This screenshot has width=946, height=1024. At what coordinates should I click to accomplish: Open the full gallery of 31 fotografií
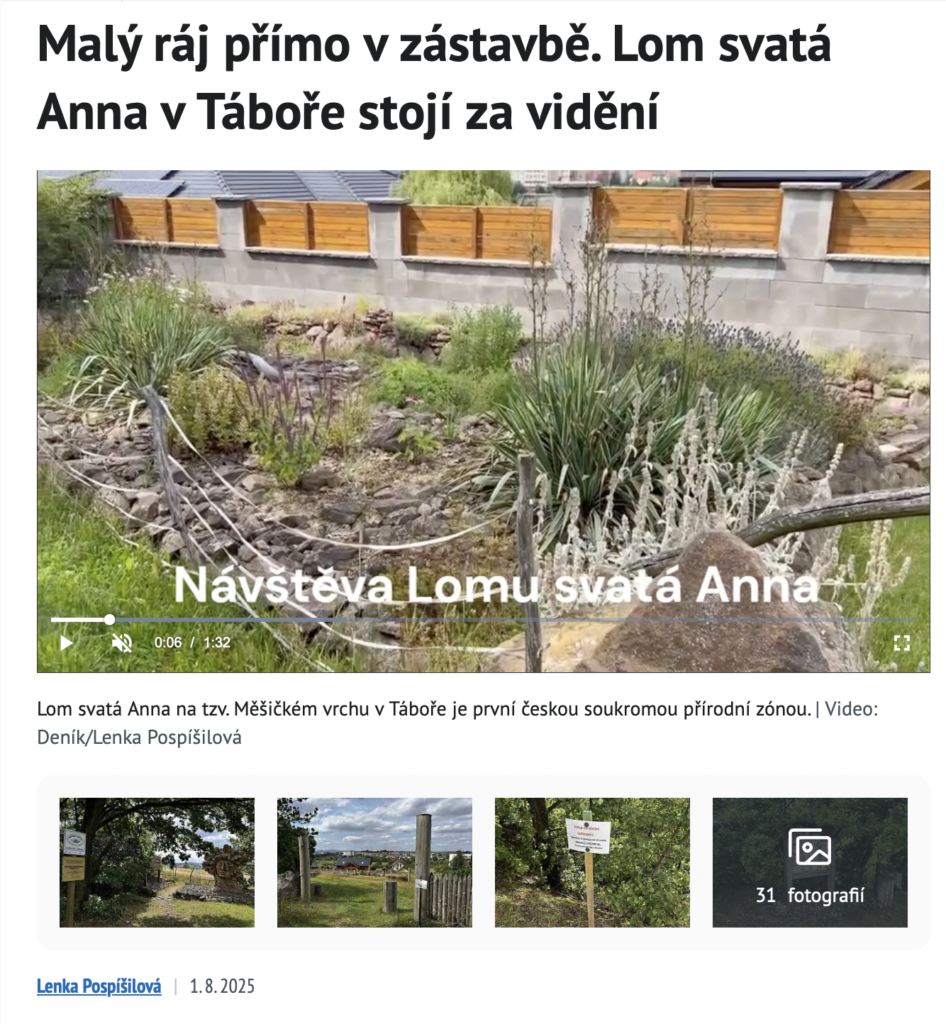809,862
